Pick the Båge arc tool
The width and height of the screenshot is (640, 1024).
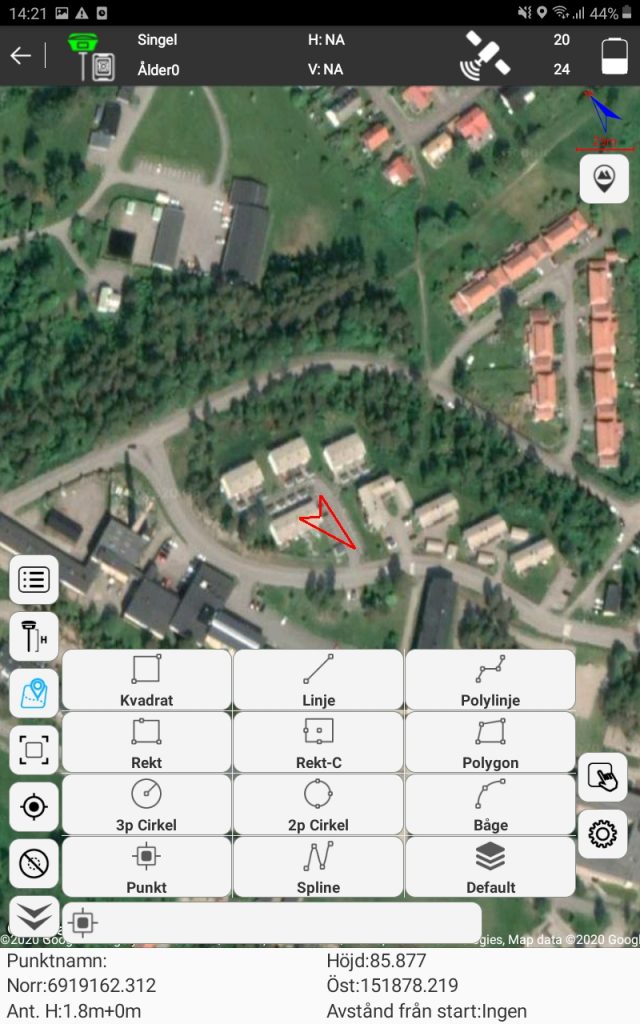[490, 805]
